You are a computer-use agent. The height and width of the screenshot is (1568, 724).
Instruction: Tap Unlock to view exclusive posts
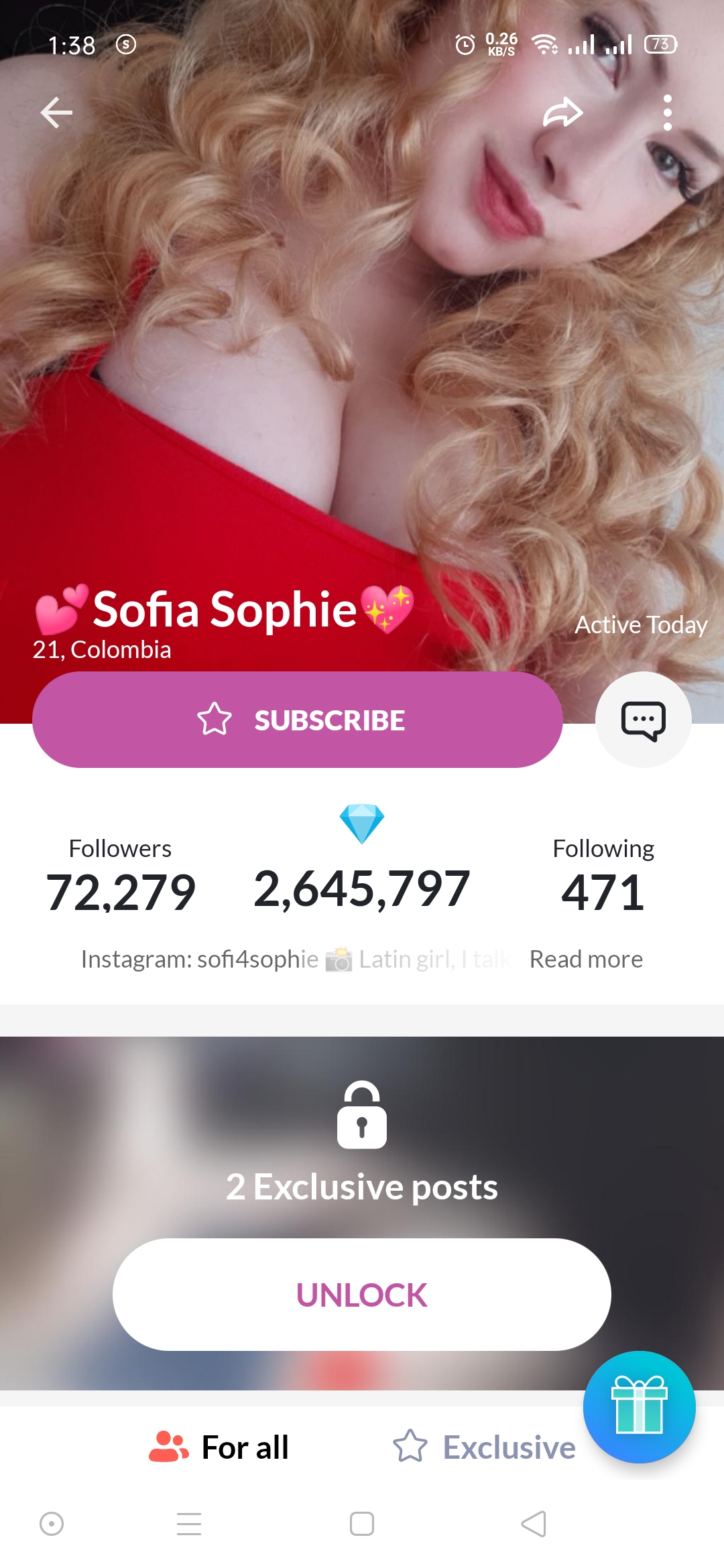point(362,1293)
